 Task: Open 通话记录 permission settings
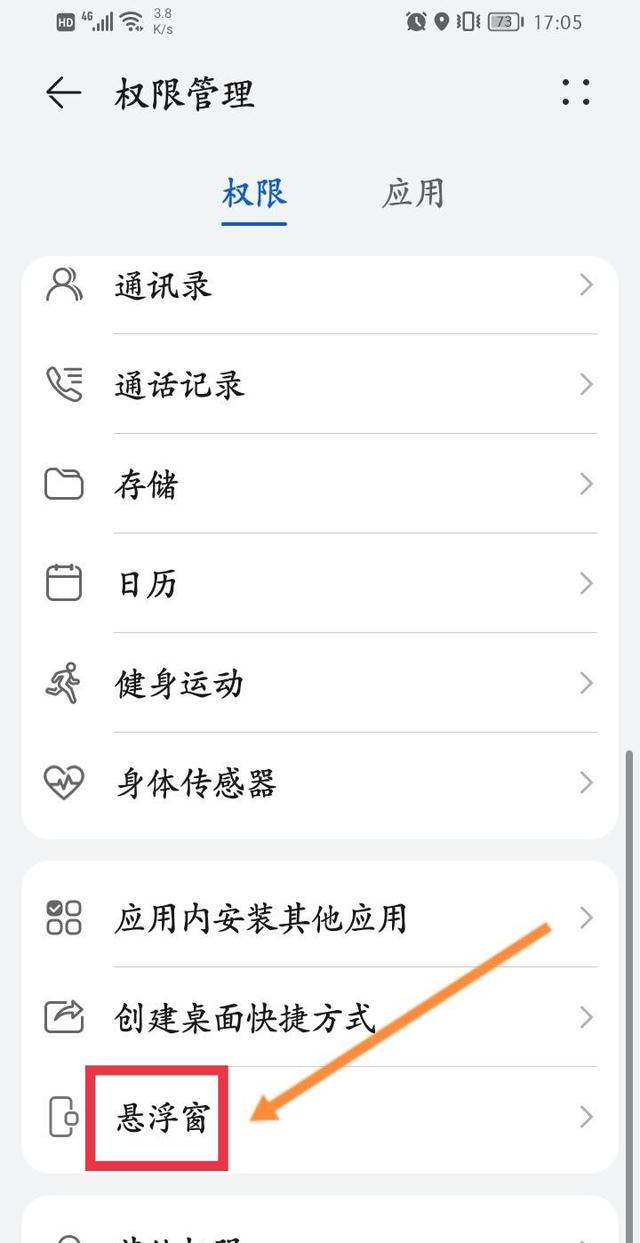320,385
